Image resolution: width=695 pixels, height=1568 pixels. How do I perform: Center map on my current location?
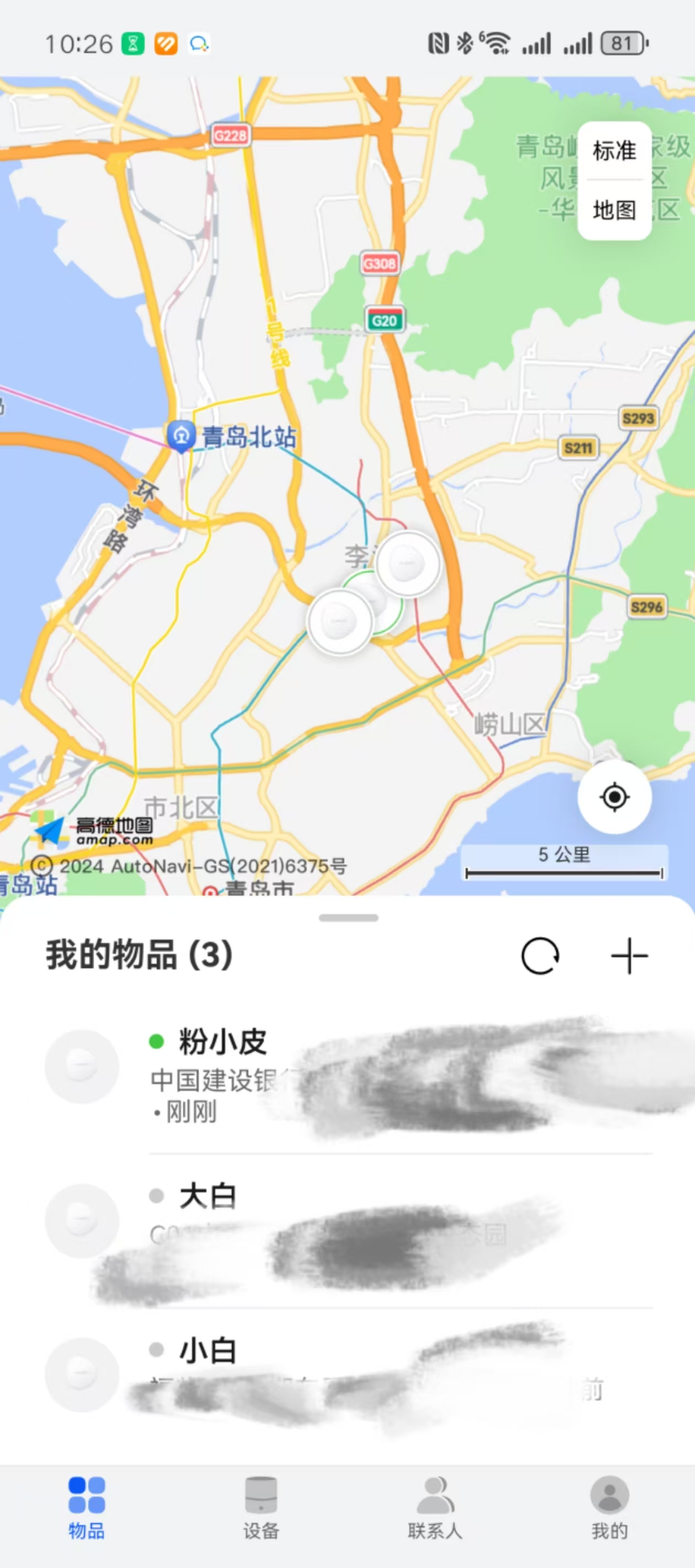614,796
